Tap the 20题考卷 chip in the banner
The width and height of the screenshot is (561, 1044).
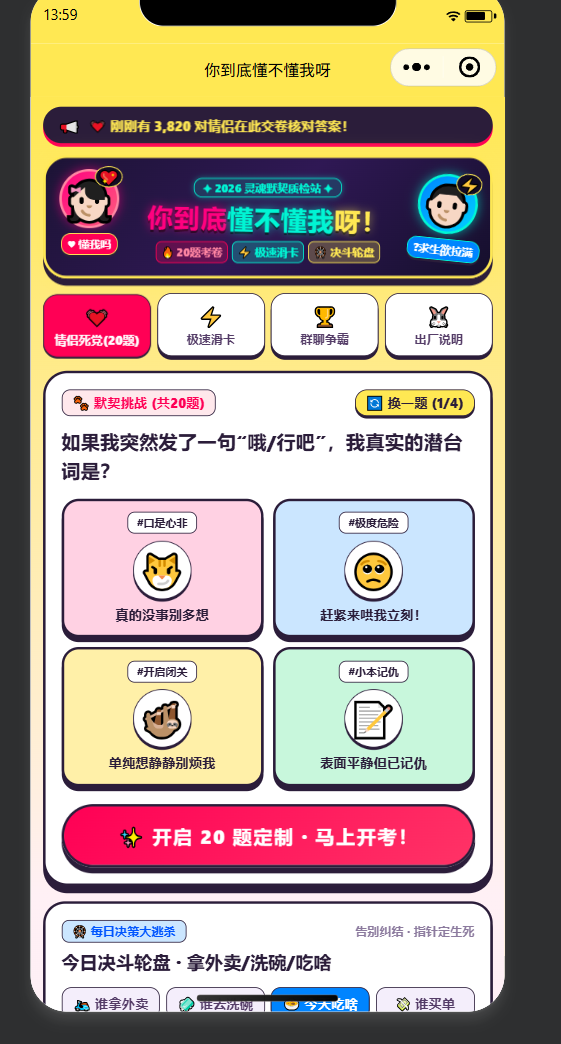tap(192, 252)
